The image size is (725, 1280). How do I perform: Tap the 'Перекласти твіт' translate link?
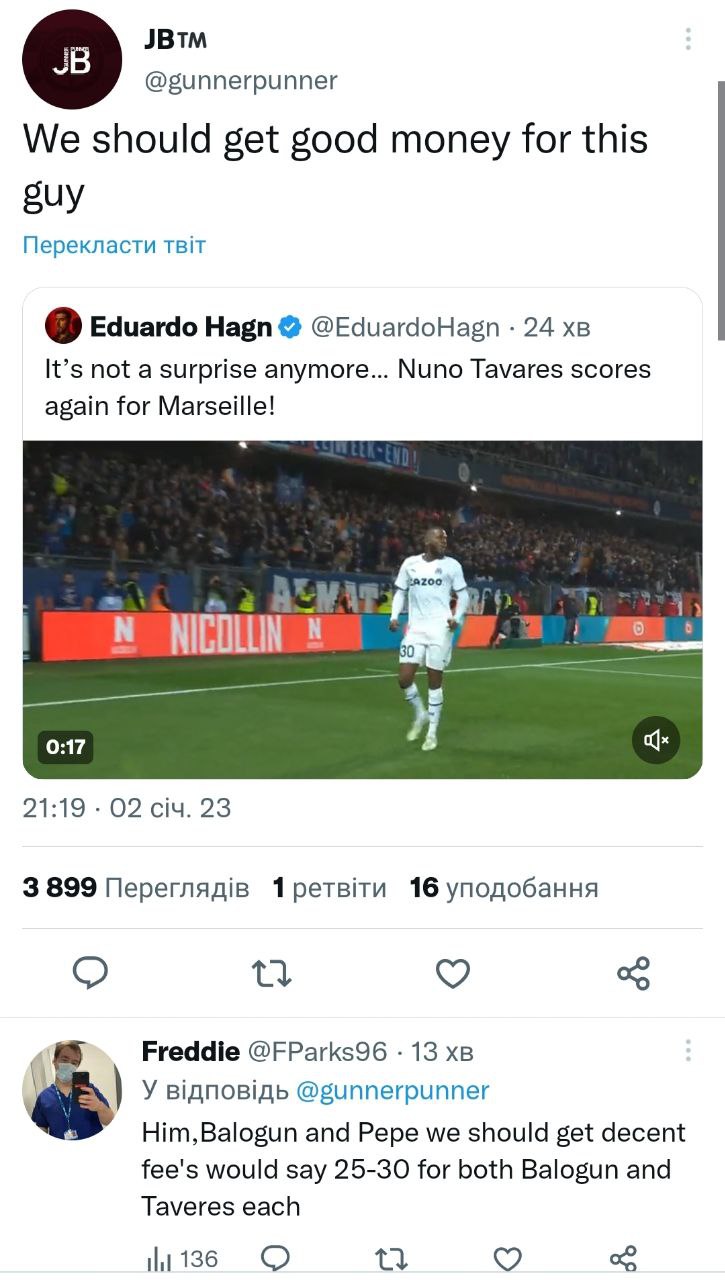click(114, 245)
